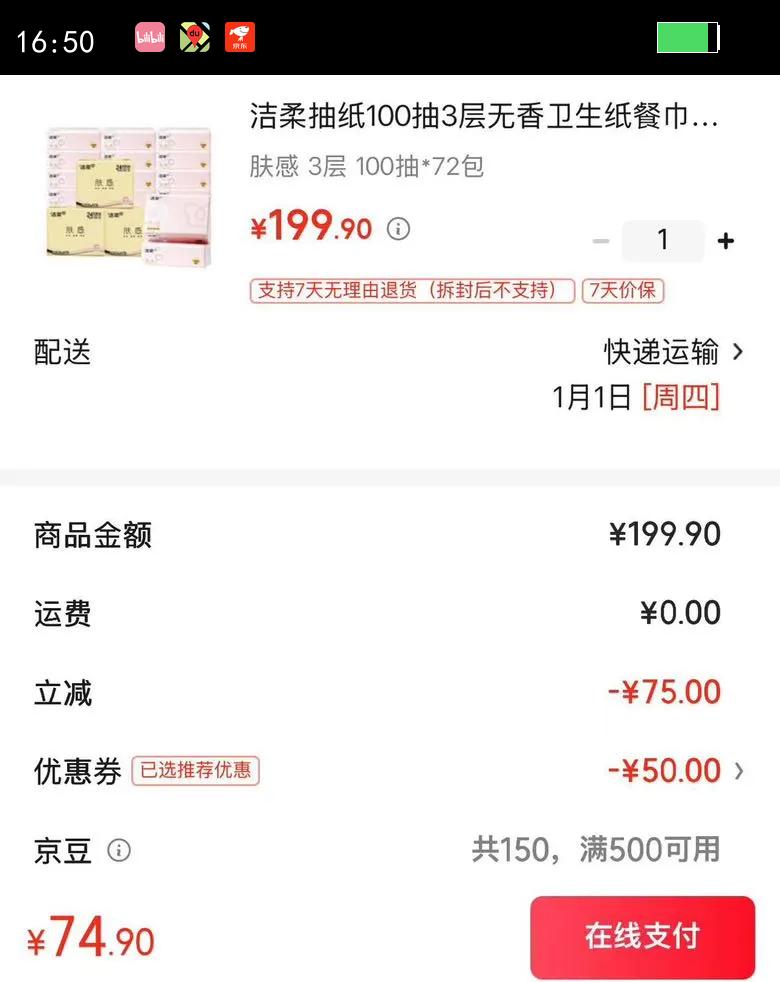Check the battery indicator icon
The width and height of the screenshot is (780, 982).
(688, 40)
